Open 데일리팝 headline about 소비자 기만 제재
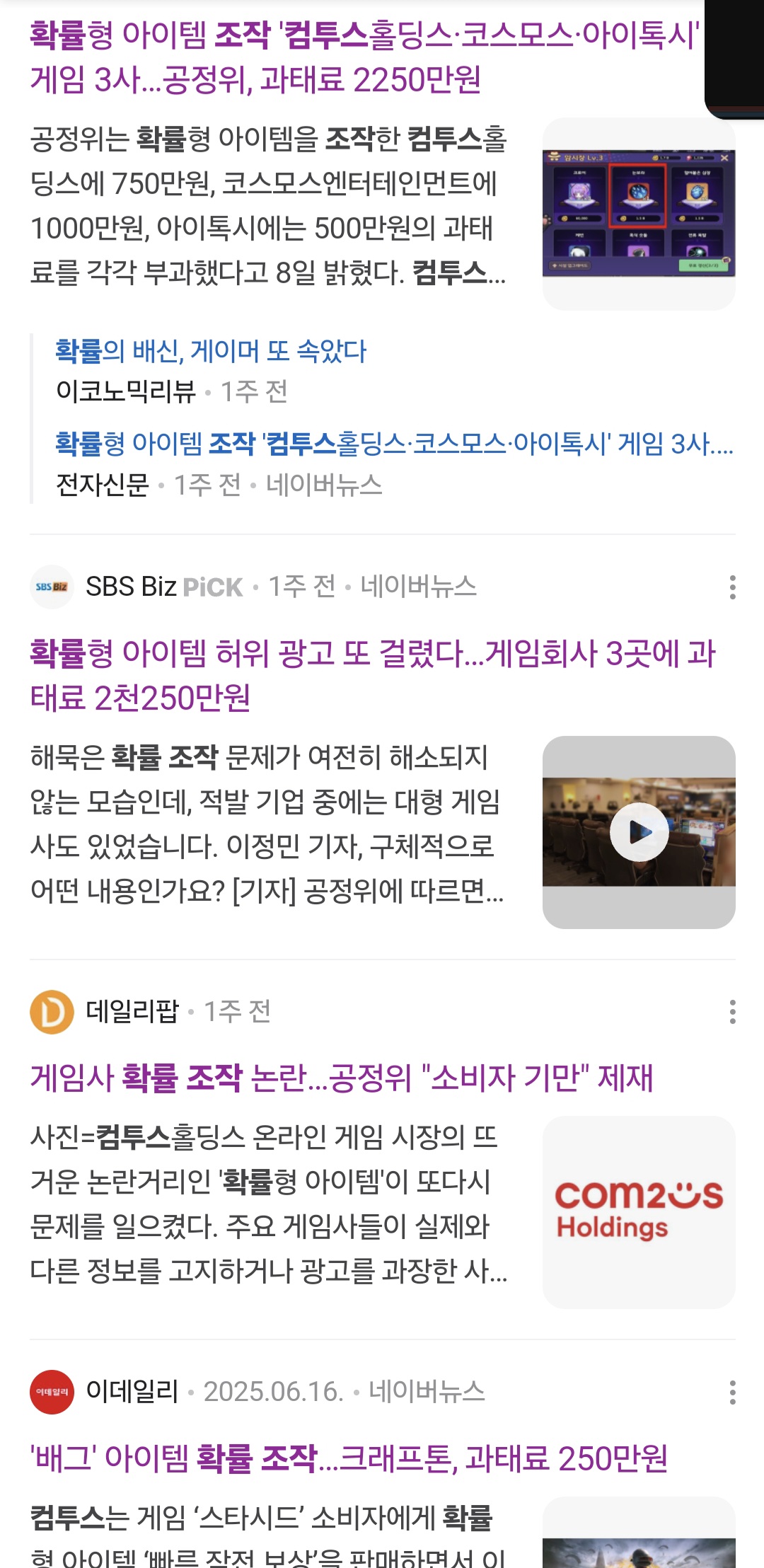Image resolution: width=764 pixels, height=1568 pixels. [x=341, y=1078]
